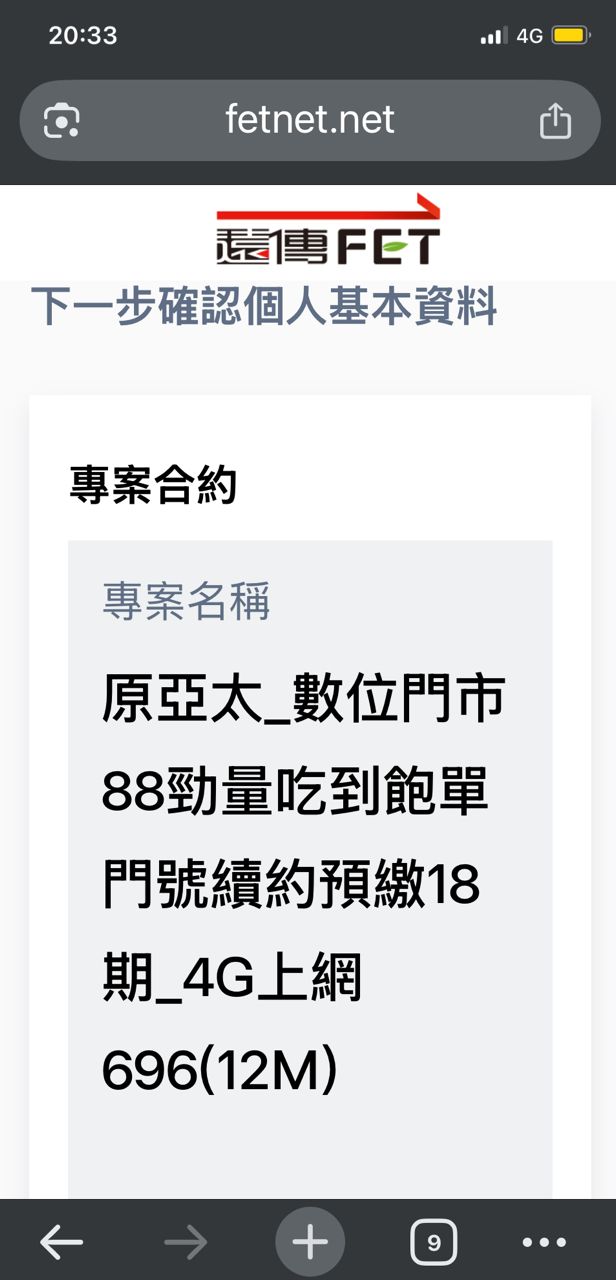Go back to previous page
Screen dimensions: 616x1280
(62, 1243)
